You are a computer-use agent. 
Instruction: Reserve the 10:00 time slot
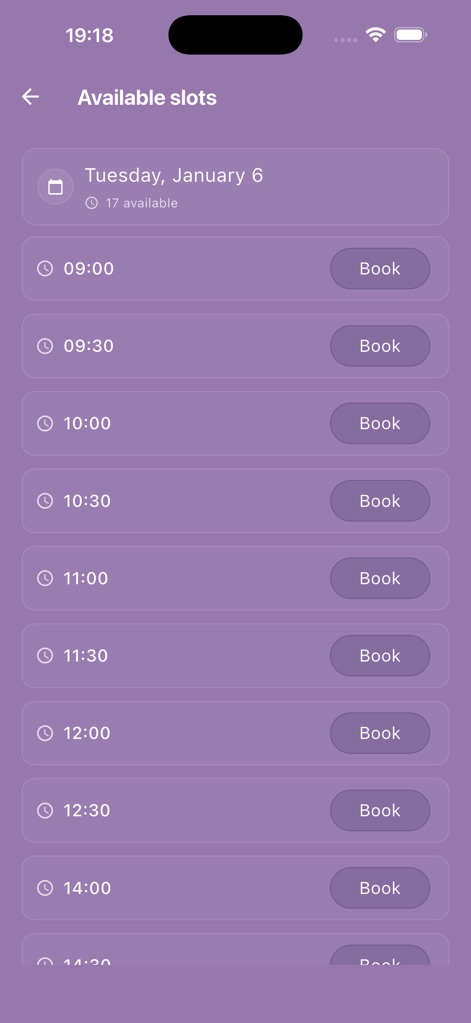click(380, 423)
